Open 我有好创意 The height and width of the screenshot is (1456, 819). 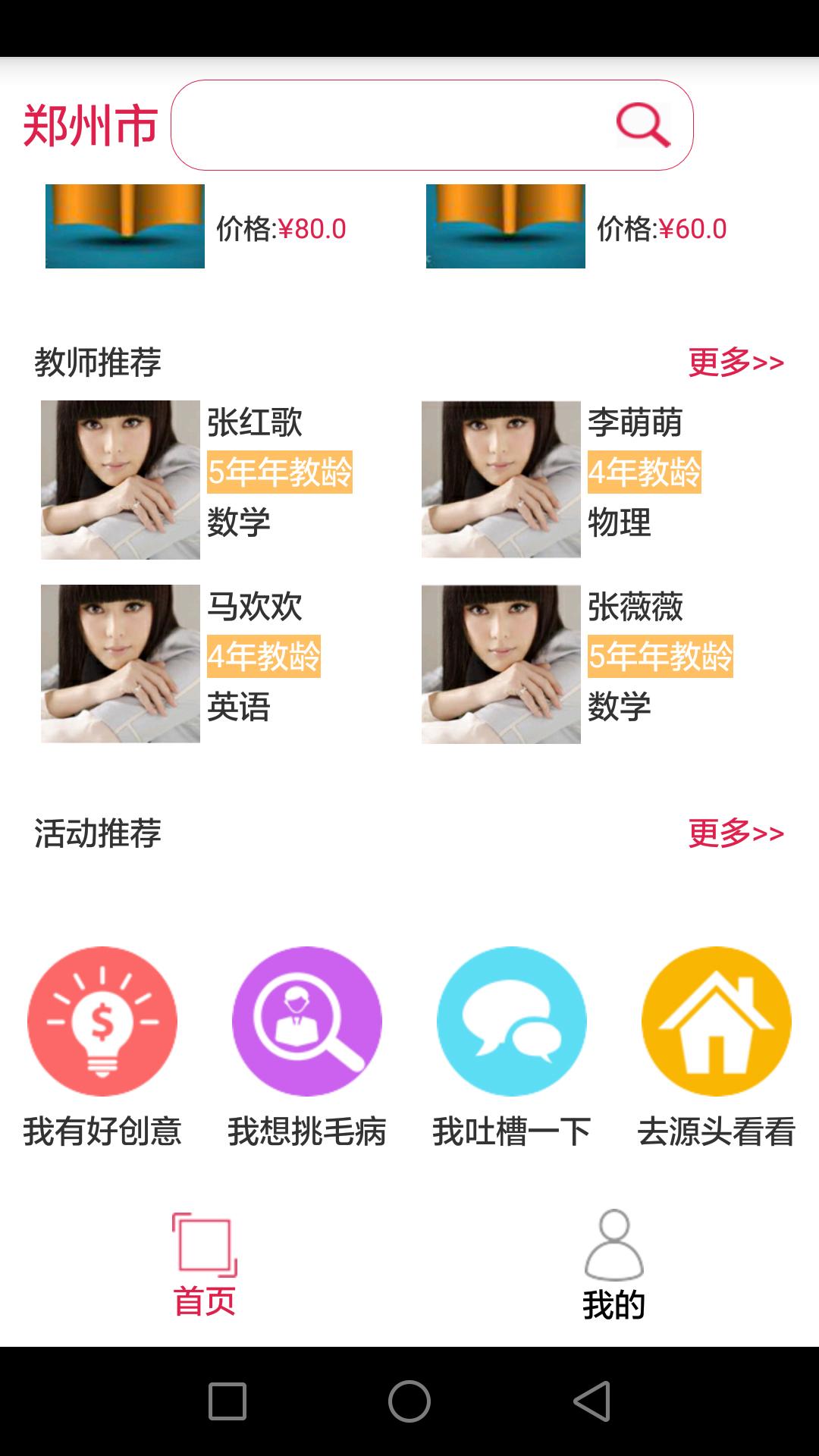102,1021
